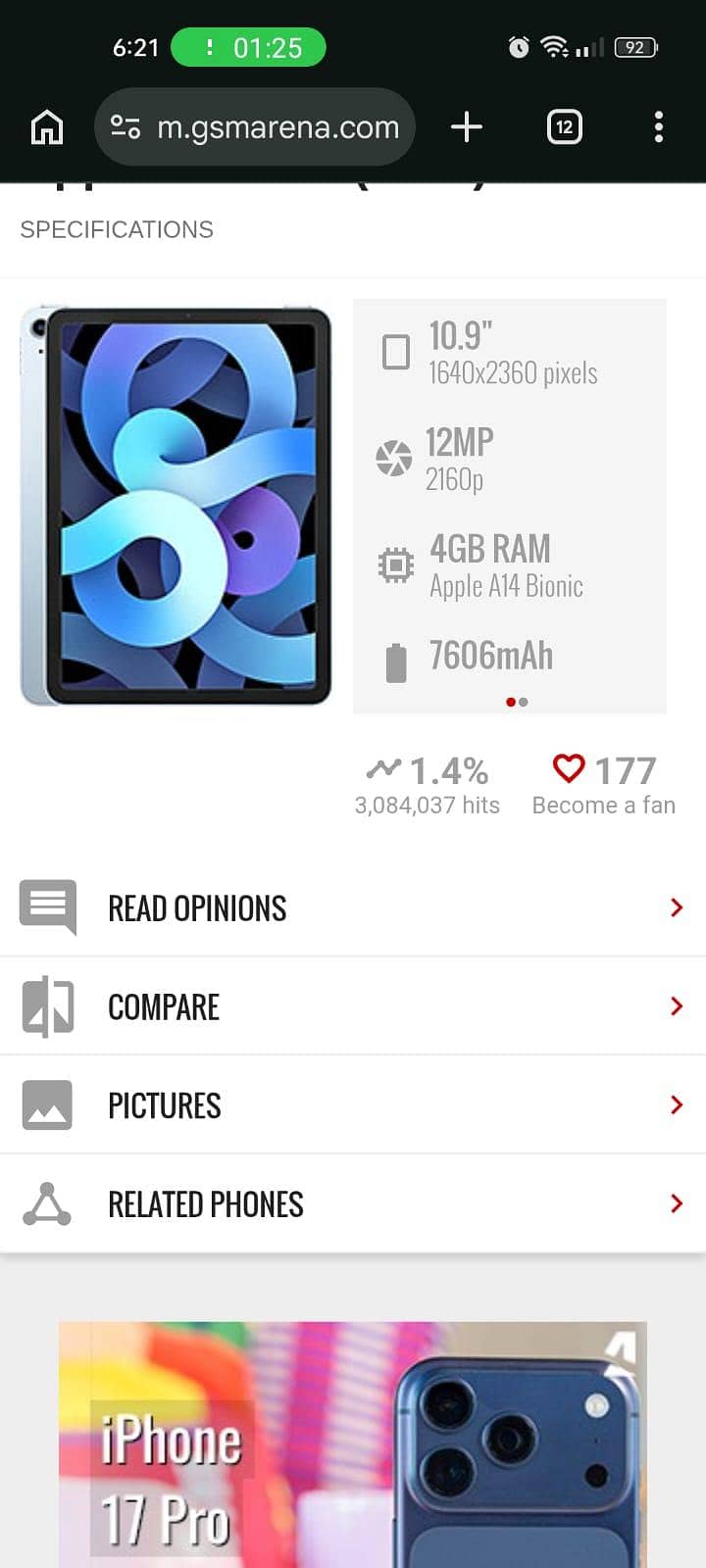Open the Compare row
706x1568 pixels.
(353, 1006)
